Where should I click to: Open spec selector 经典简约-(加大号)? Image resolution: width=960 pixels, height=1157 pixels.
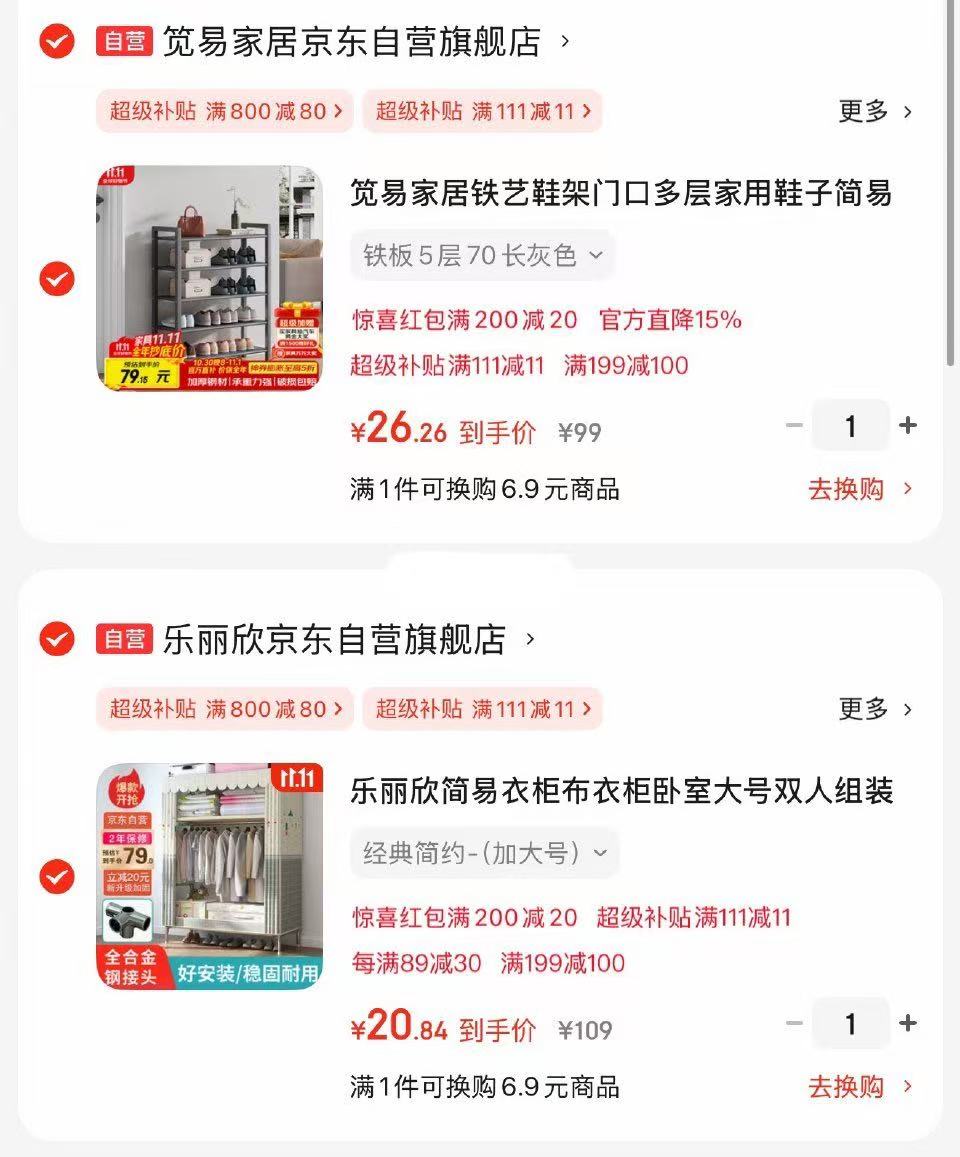tap(481, 853)
